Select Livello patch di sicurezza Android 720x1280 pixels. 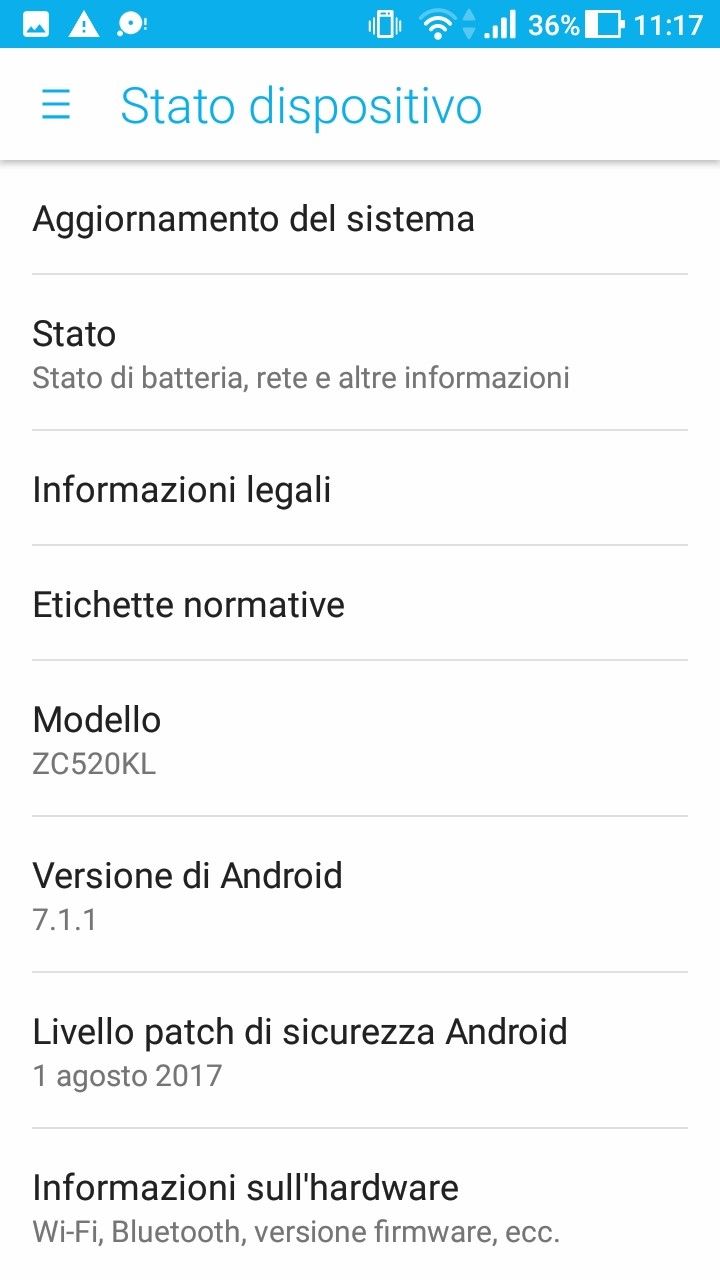pyautogui.click(x=360, y=1051)
